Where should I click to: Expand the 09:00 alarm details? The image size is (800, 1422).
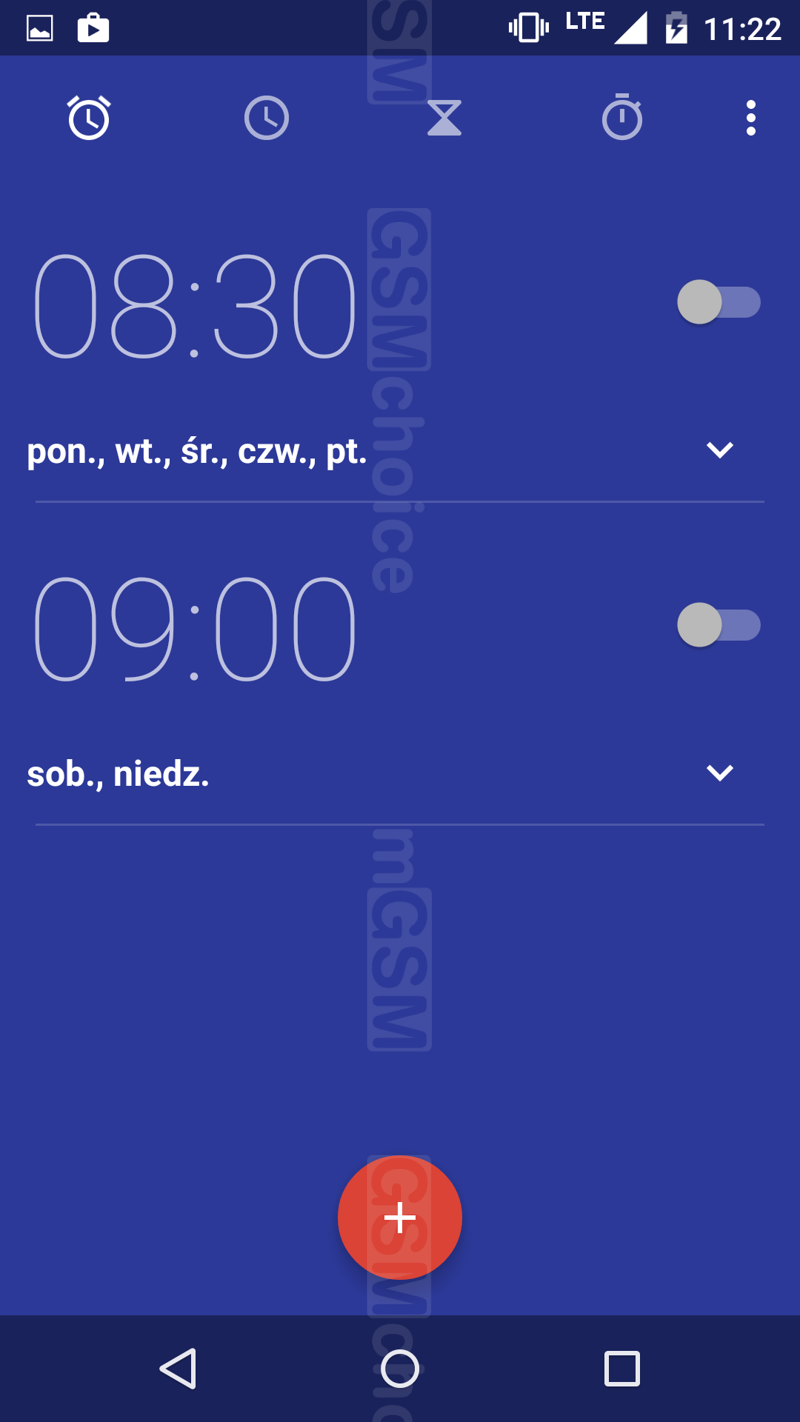[720, 773]
